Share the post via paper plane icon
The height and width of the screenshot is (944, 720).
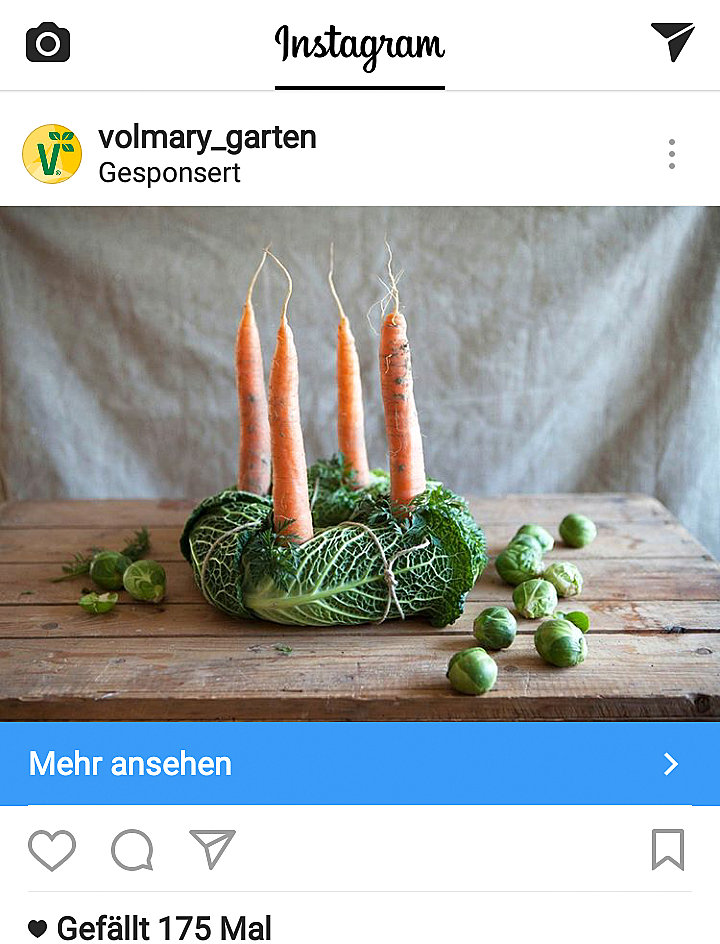pyautogui.click(x=212, y=850)
